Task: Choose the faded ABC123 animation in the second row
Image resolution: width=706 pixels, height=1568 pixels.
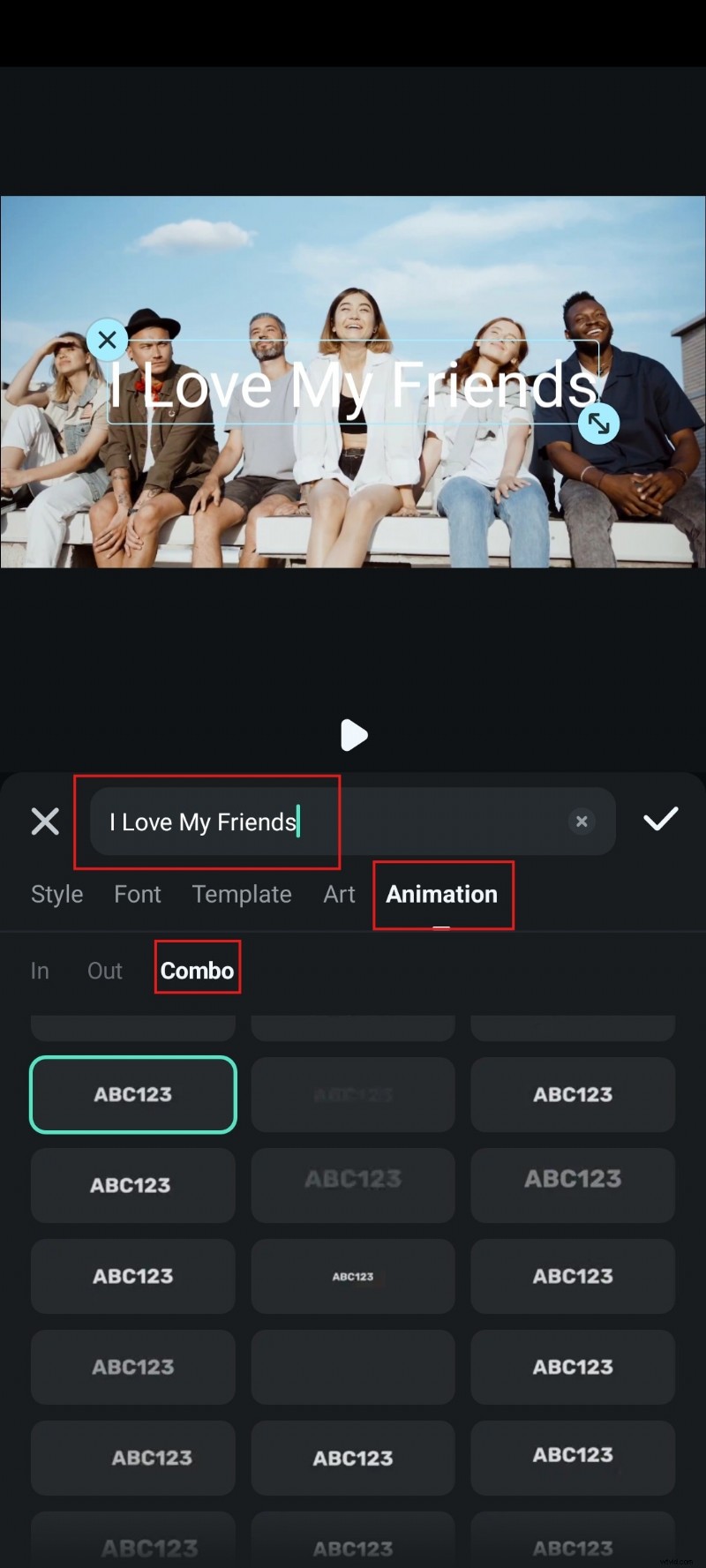Action: (x=353, y=1185)
